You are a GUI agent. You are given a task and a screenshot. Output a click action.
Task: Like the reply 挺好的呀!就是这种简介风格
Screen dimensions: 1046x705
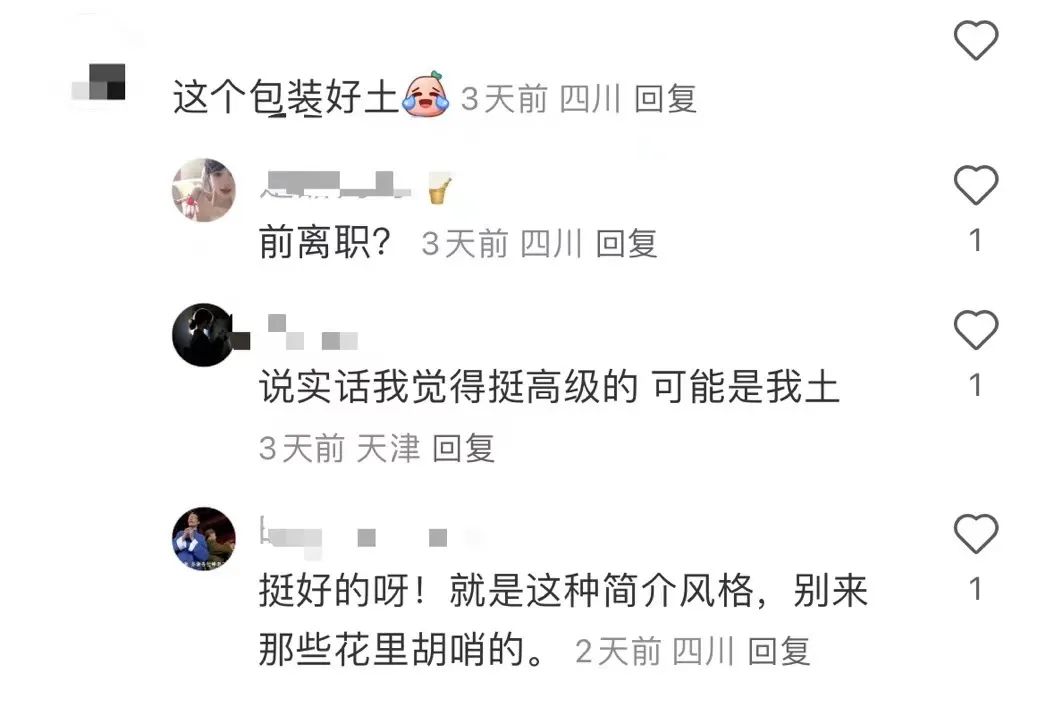975,535
